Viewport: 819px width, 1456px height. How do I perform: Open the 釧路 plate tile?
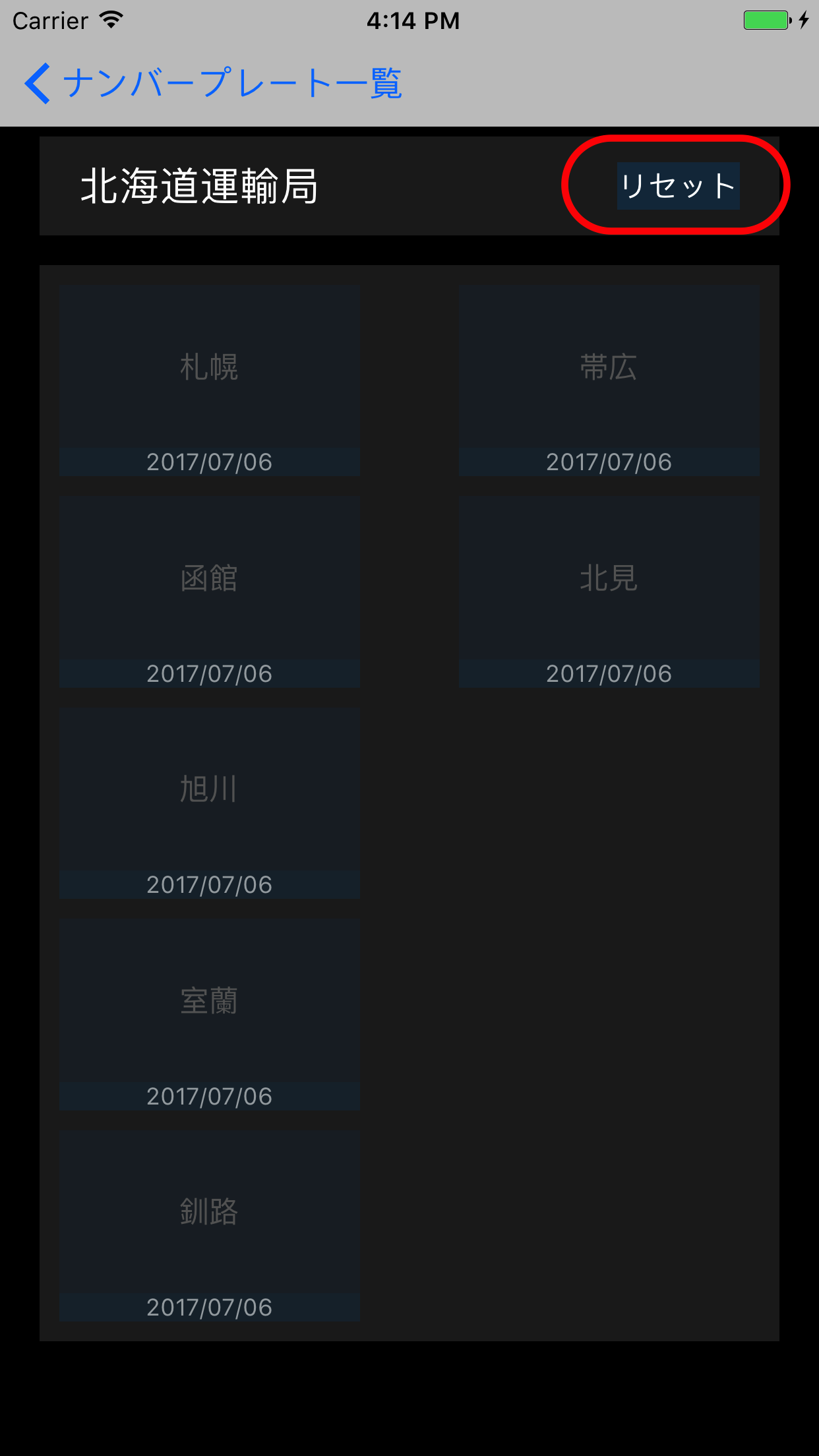click(209, 1225)
